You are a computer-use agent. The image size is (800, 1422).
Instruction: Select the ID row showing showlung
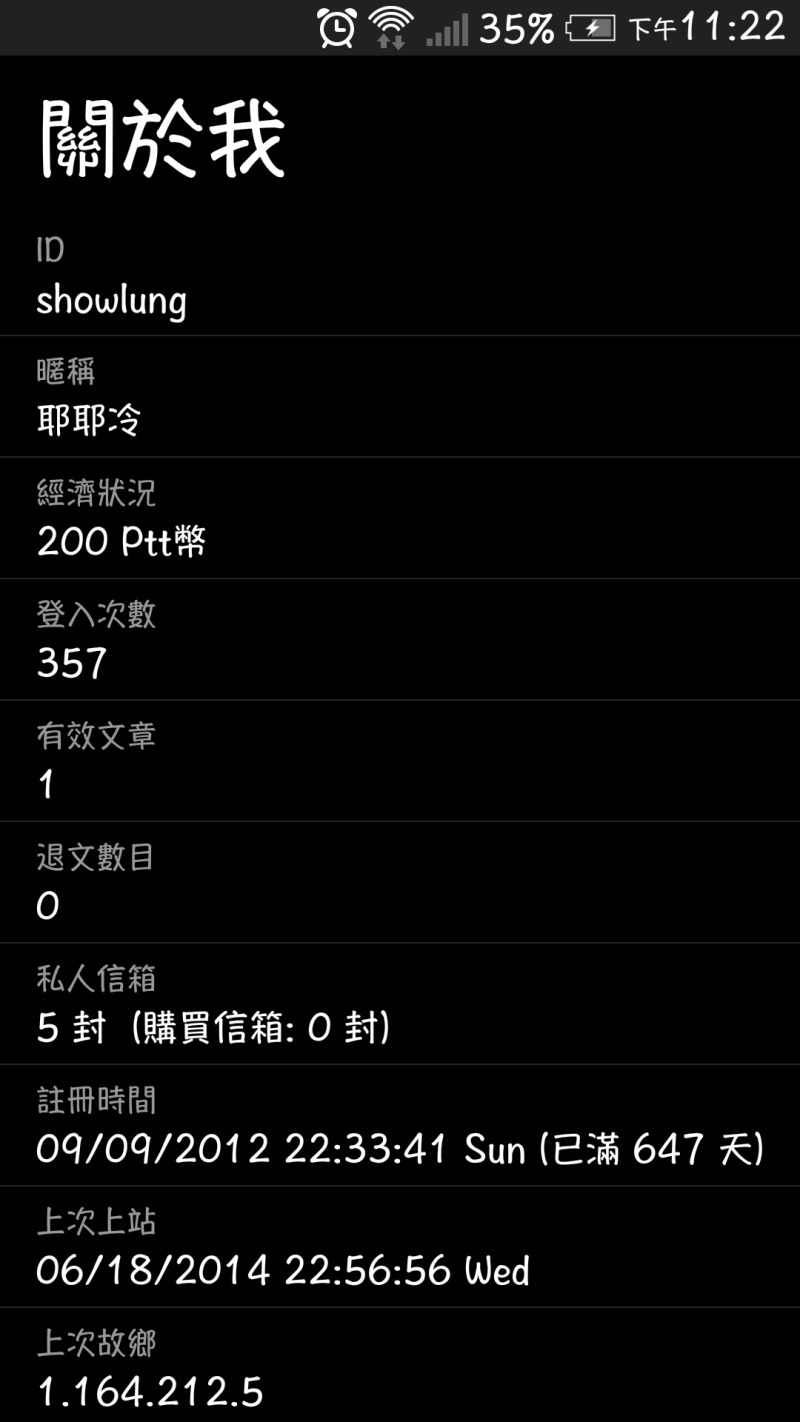coord(400,275)
